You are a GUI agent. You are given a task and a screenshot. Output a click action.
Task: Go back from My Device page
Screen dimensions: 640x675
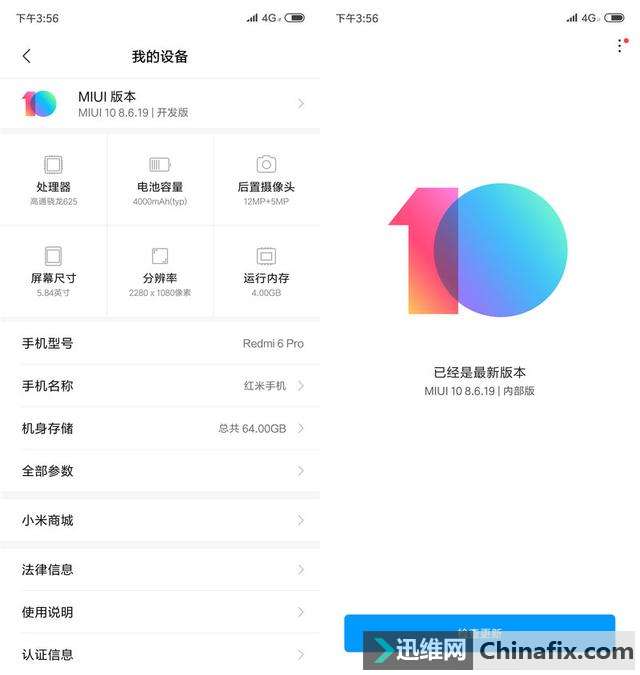(27, 57)
